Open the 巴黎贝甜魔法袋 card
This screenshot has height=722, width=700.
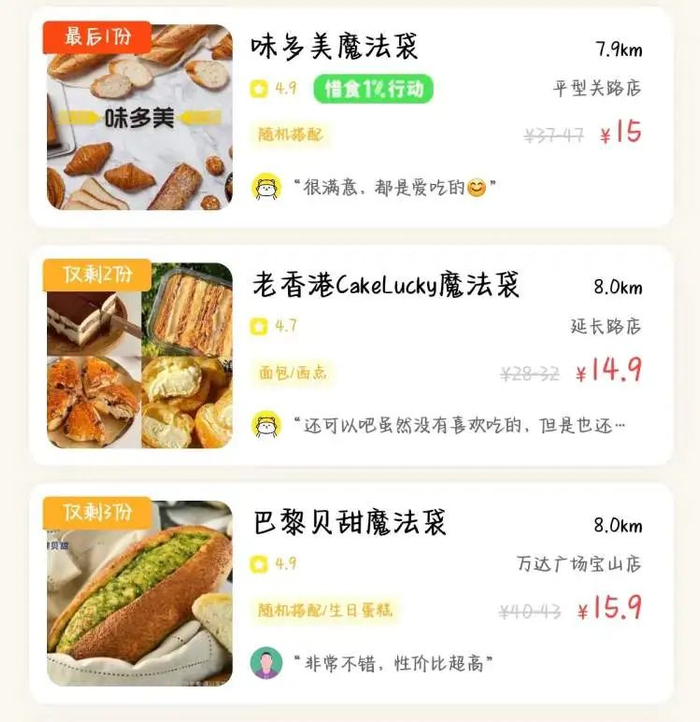click(349, 523)
